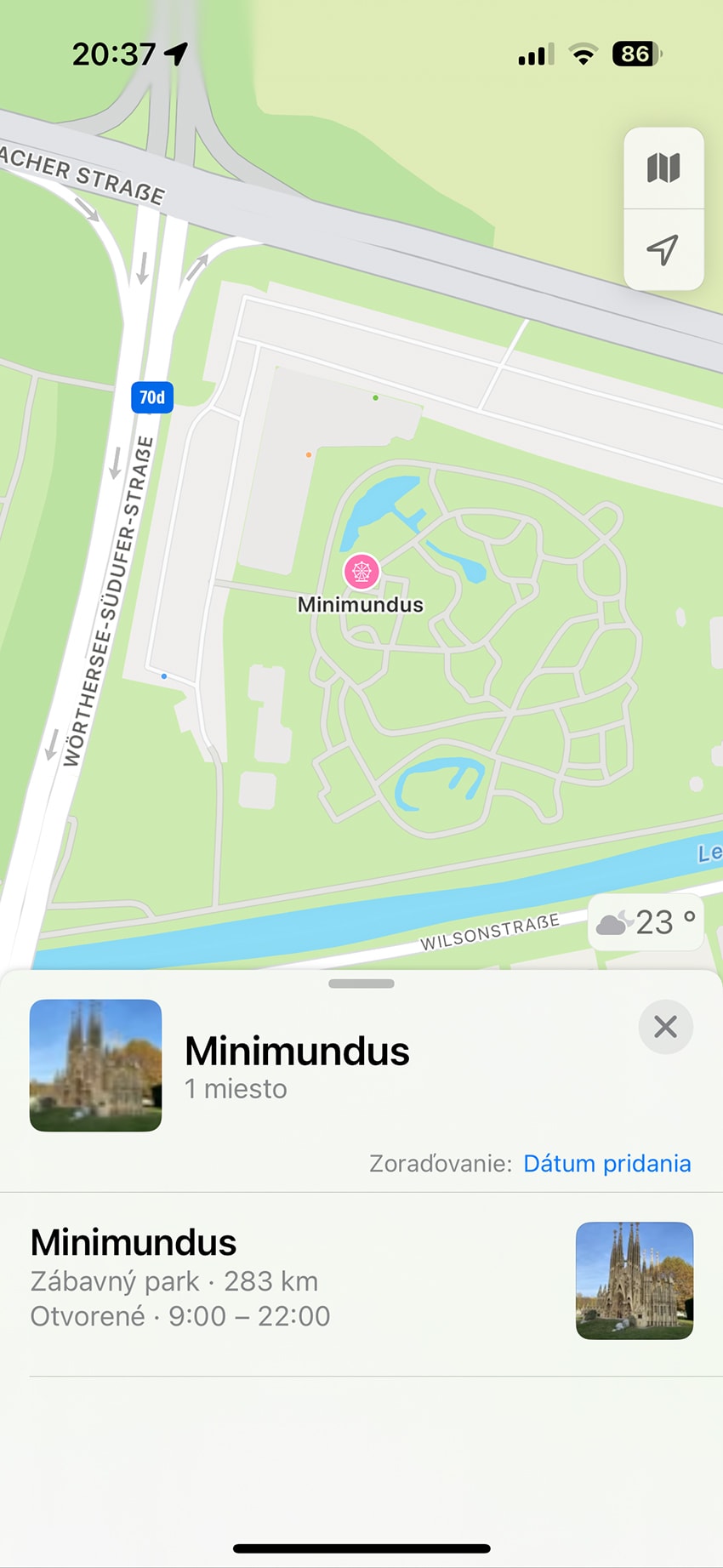This screenshot has height=1568, width=723.
Task: Close the Minimundus guide panel
Action: pos(665,1027)
